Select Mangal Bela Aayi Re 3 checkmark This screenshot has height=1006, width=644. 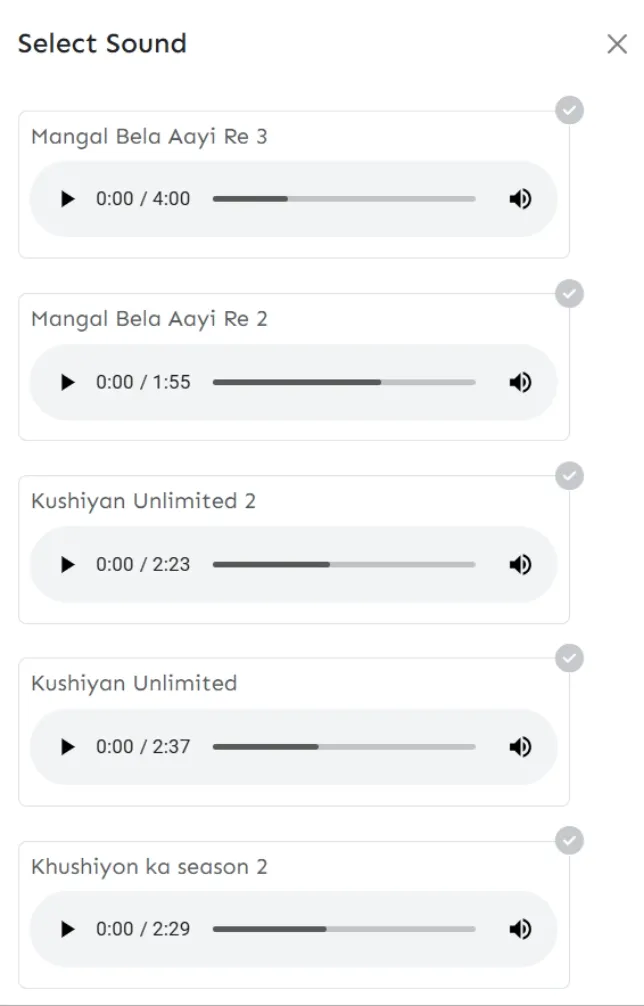(570, 110)
